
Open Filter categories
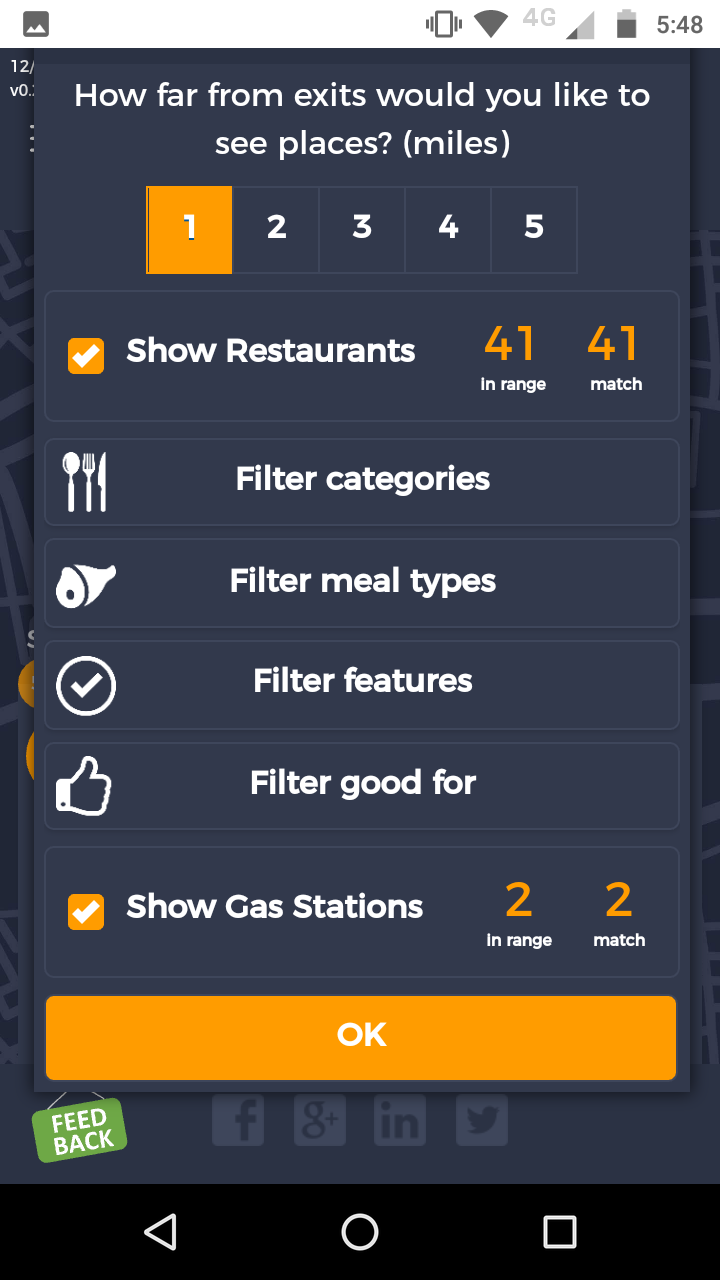362,481
